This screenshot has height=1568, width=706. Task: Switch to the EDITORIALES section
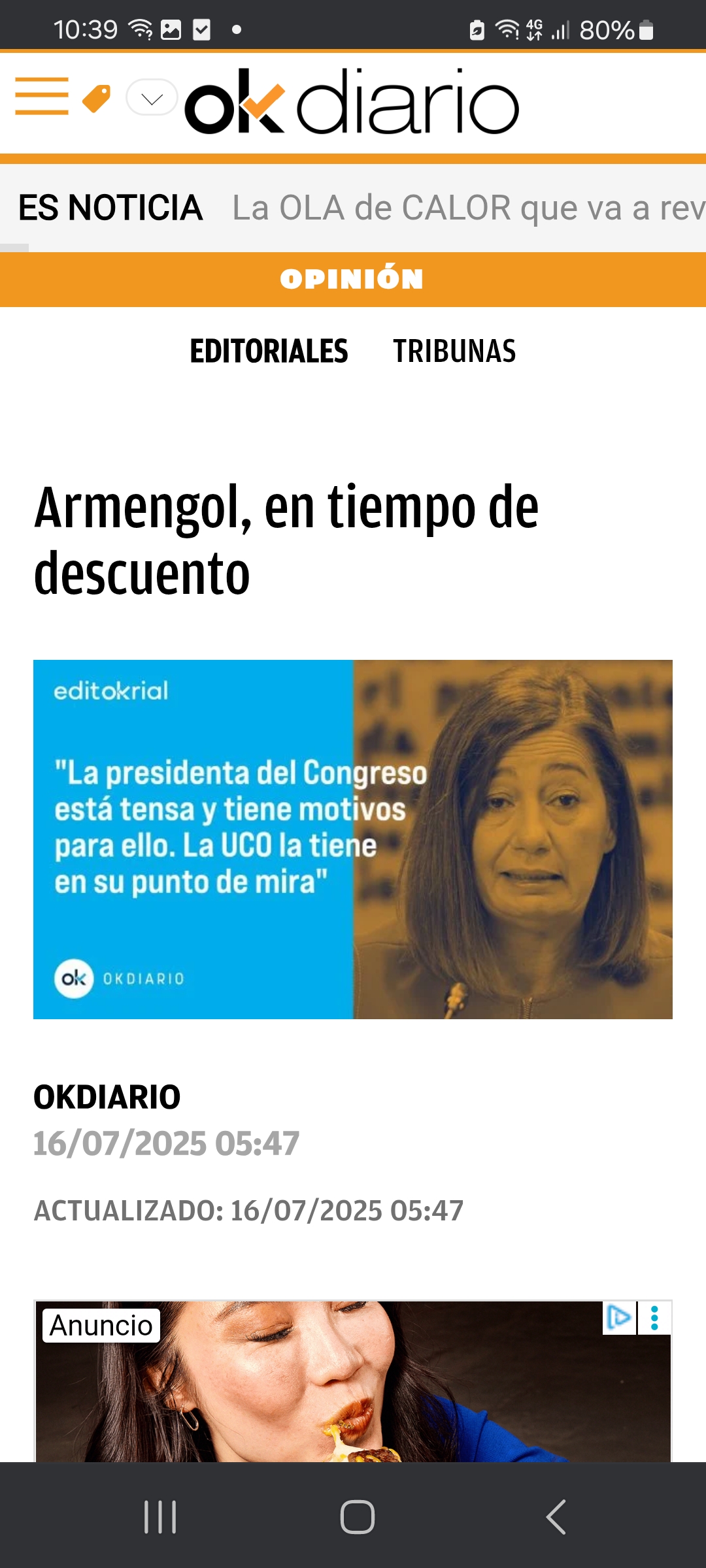[269, 351]
